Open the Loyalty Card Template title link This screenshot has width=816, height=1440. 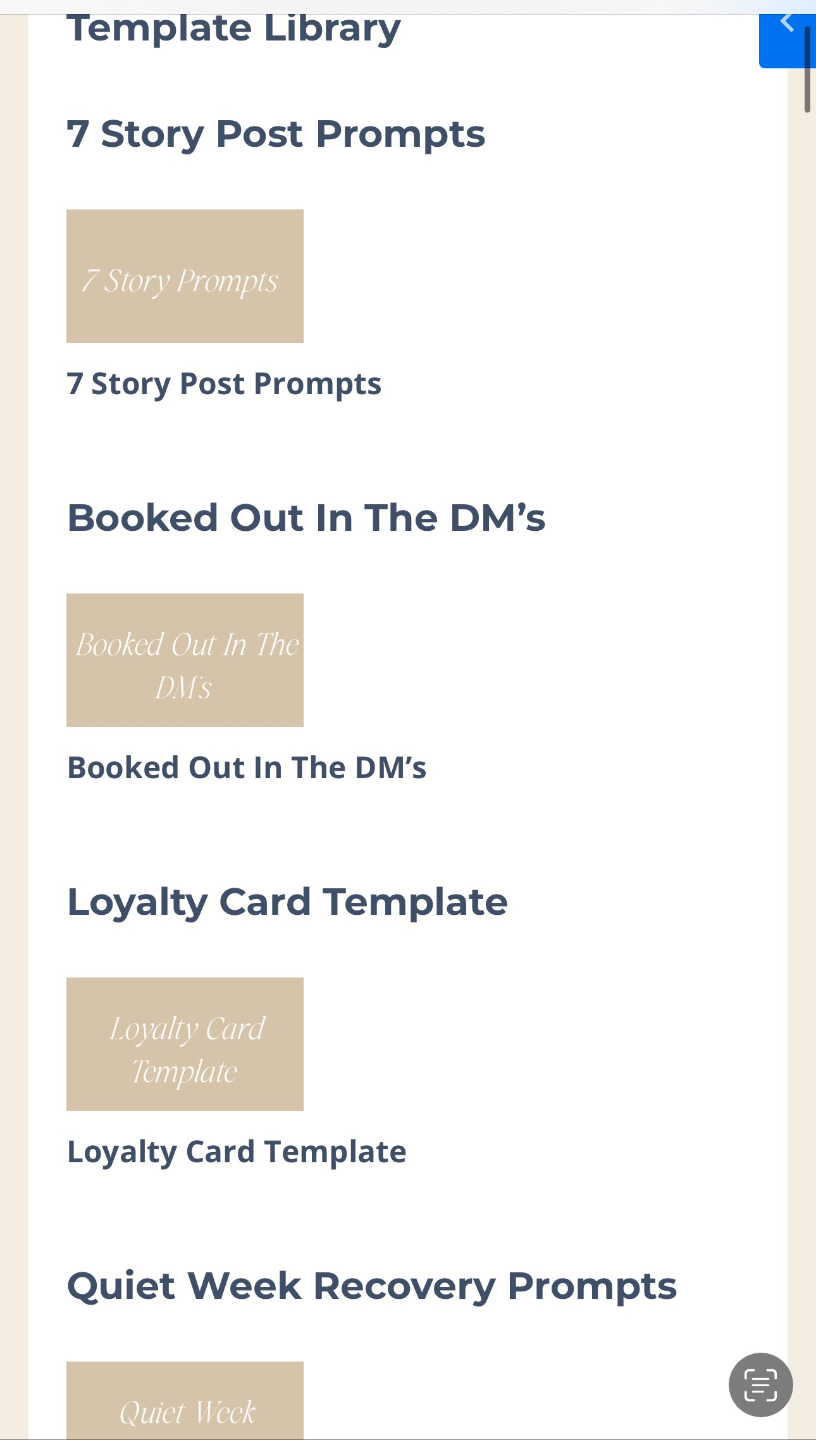pyautogui.click(x=236, y=1152)
